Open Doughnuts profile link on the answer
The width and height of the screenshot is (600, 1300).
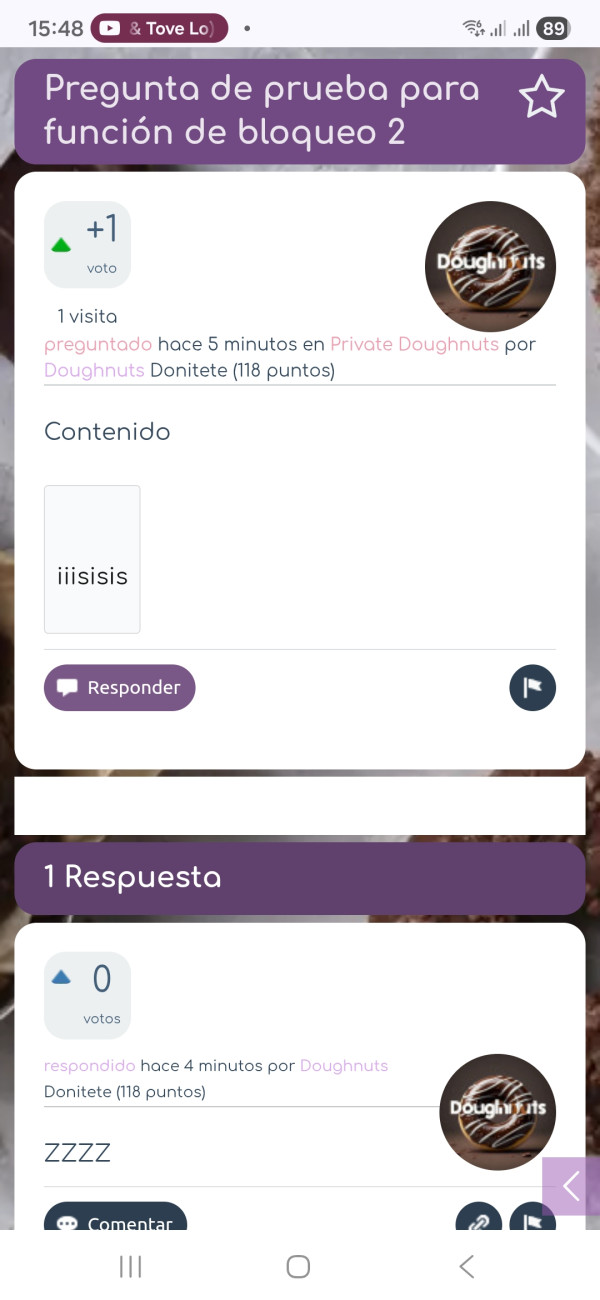[x=344, y=1066]
